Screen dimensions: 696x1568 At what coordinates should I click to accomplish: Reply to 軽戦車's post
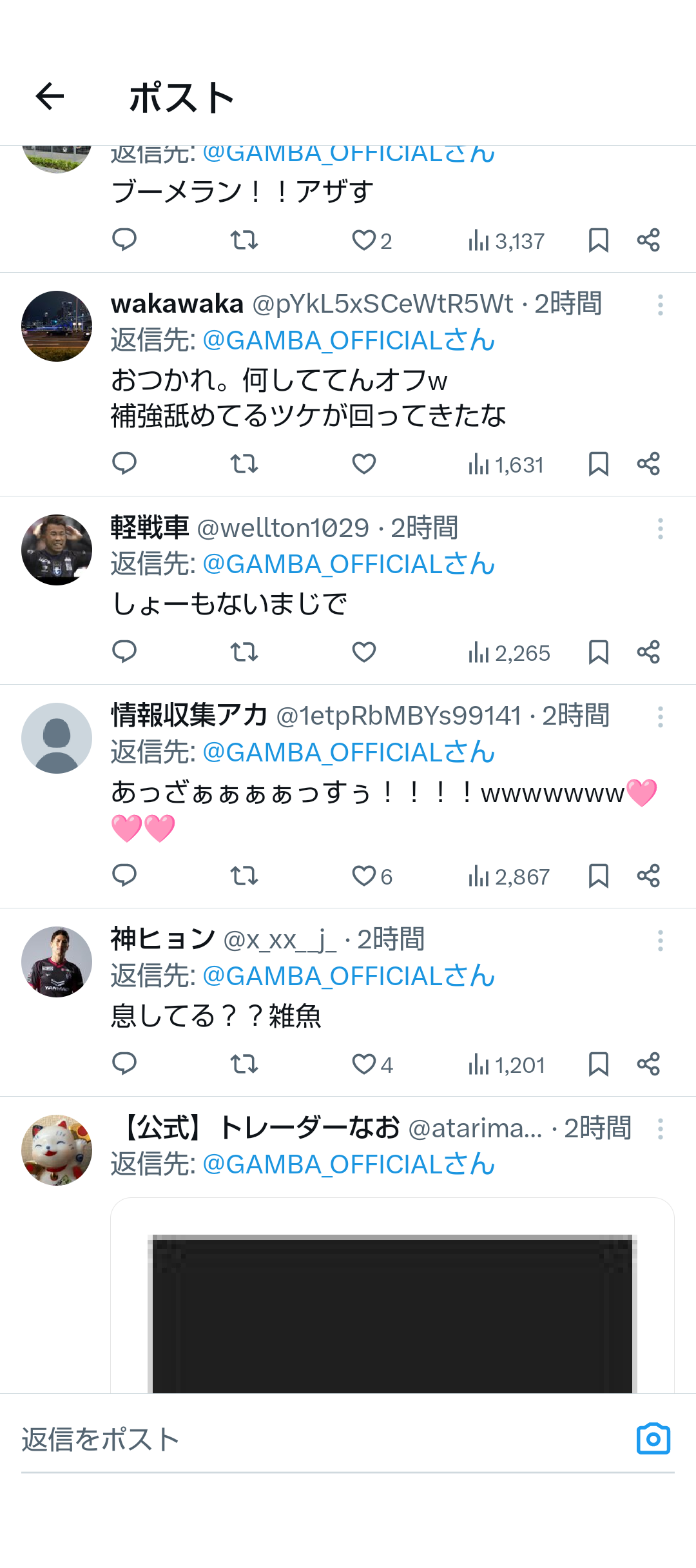[124, 652]
